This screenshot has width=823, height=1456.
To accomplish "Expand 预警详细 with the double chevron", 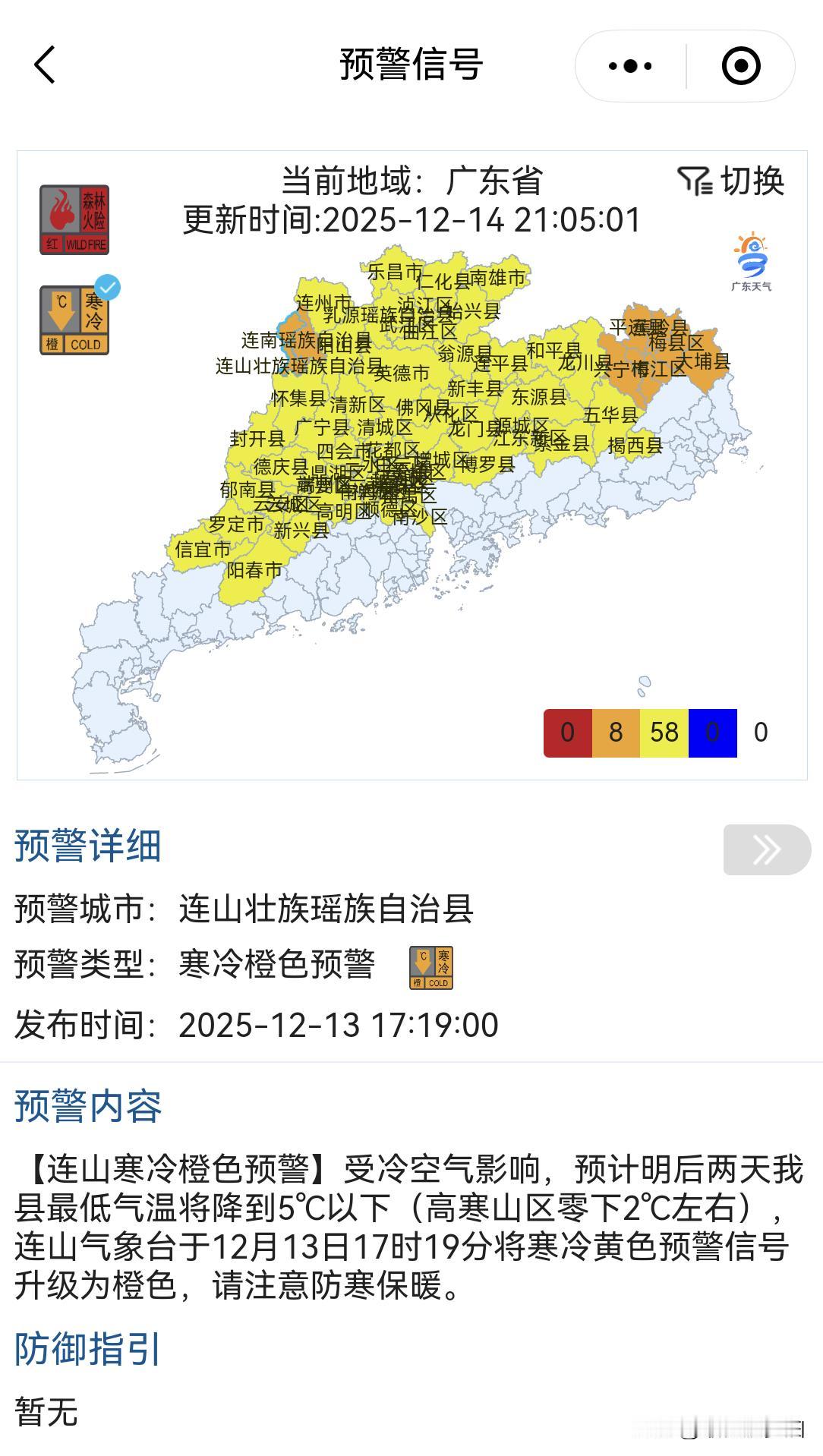I will click(x=768, y=849).
